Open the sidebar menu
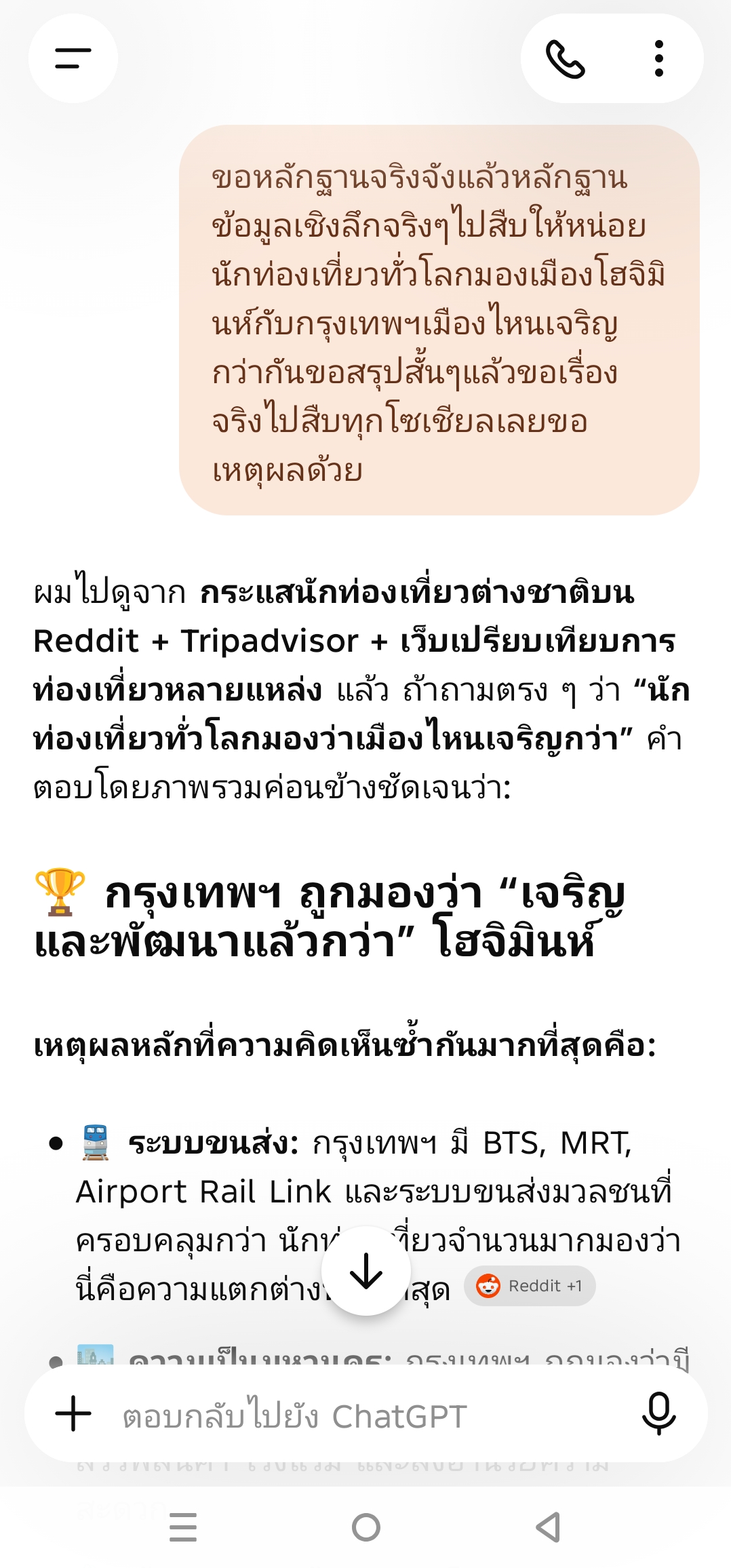 pyautogui.click(x=73, y=58)
